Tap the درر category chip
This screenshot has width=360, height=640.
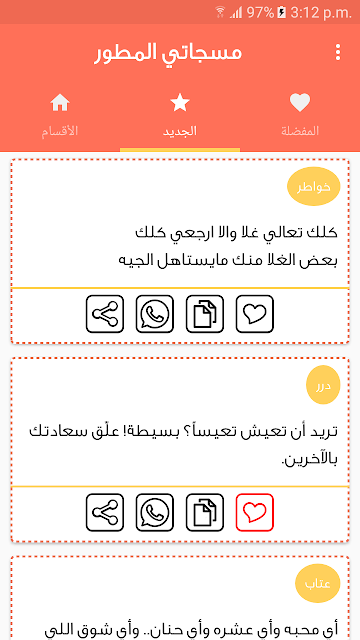pyautogui.click(x=323, y=385)
